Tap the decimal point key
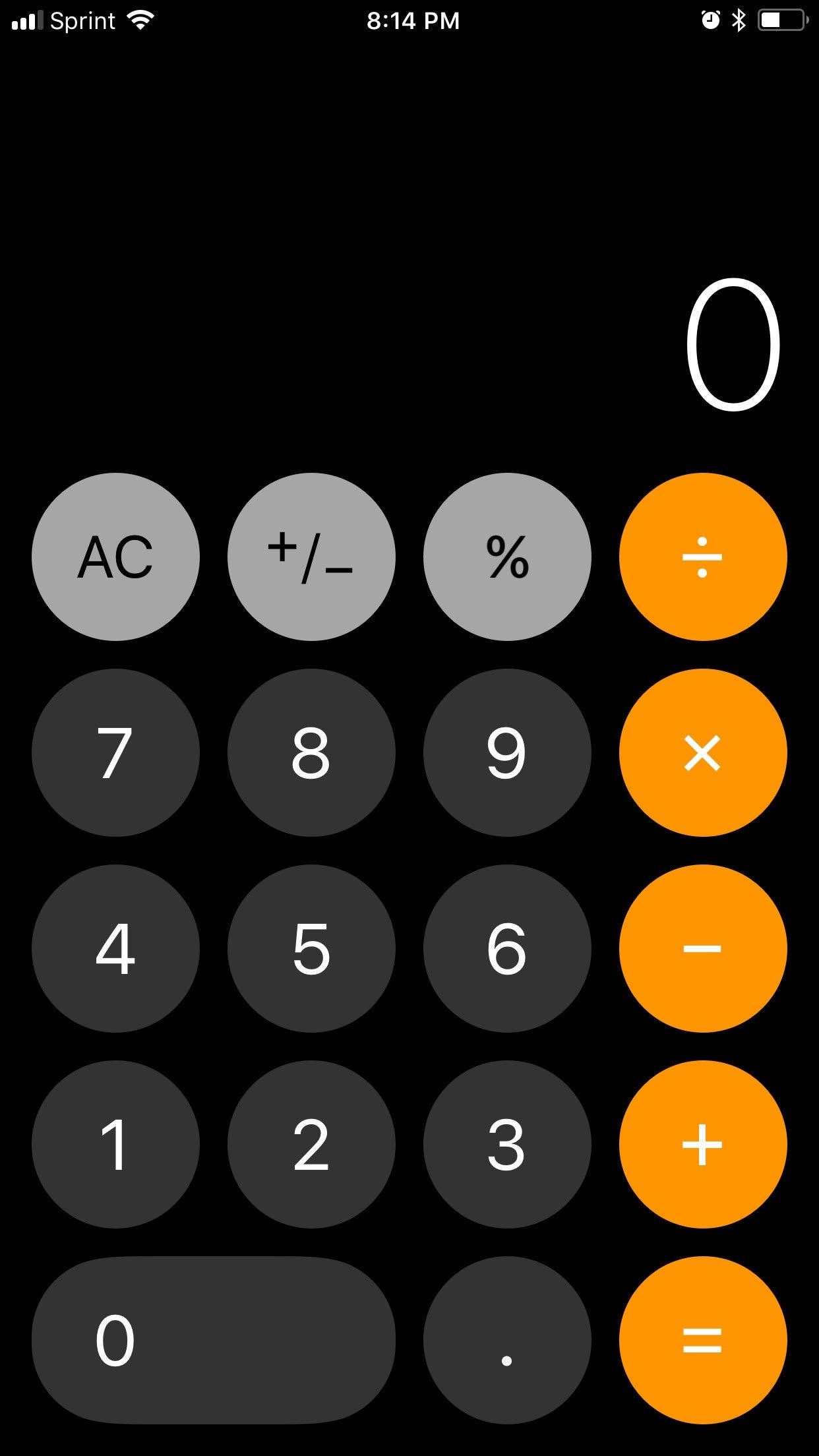The height and width of the screenshot is (1456, 819). tap(506, 1340)
